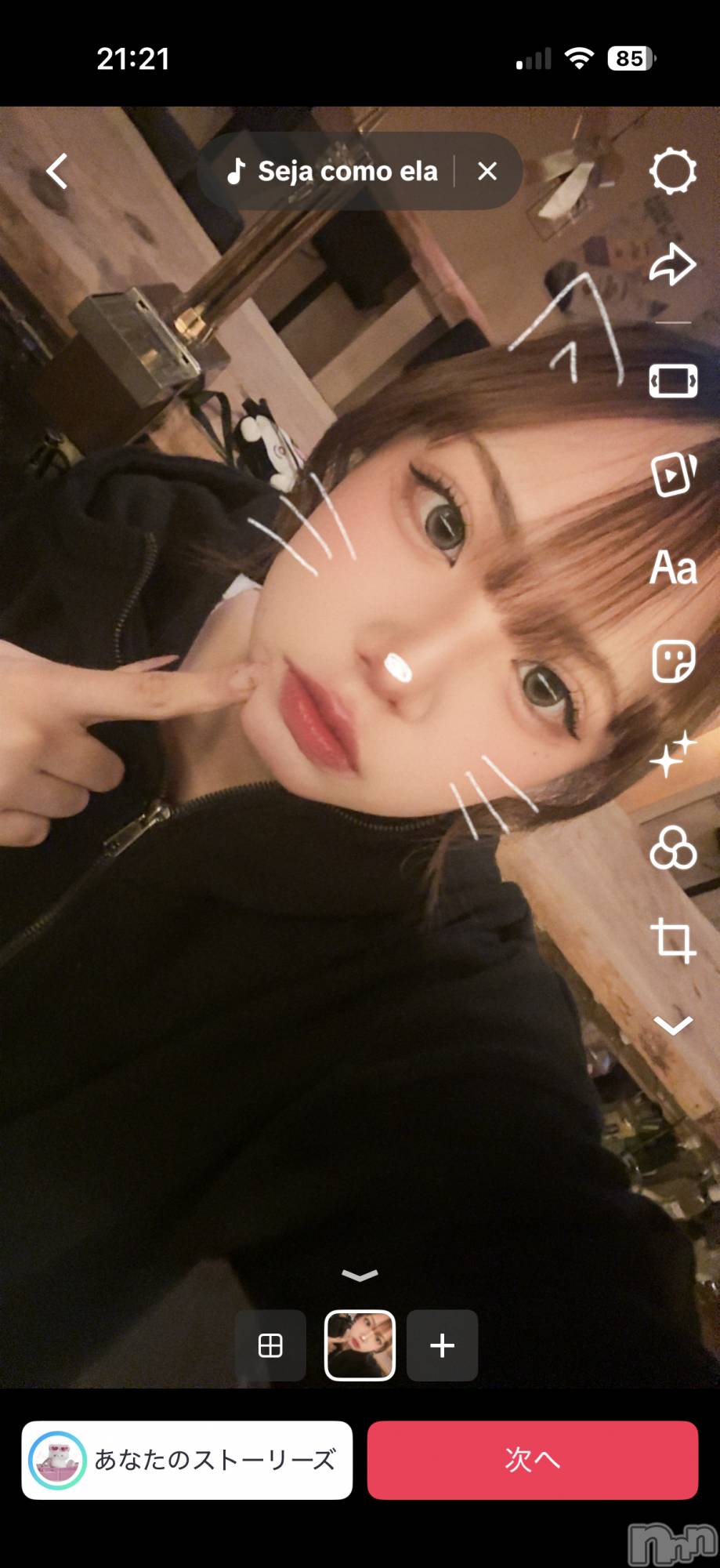Open the layout grid option

click(x=270, y=1345)
